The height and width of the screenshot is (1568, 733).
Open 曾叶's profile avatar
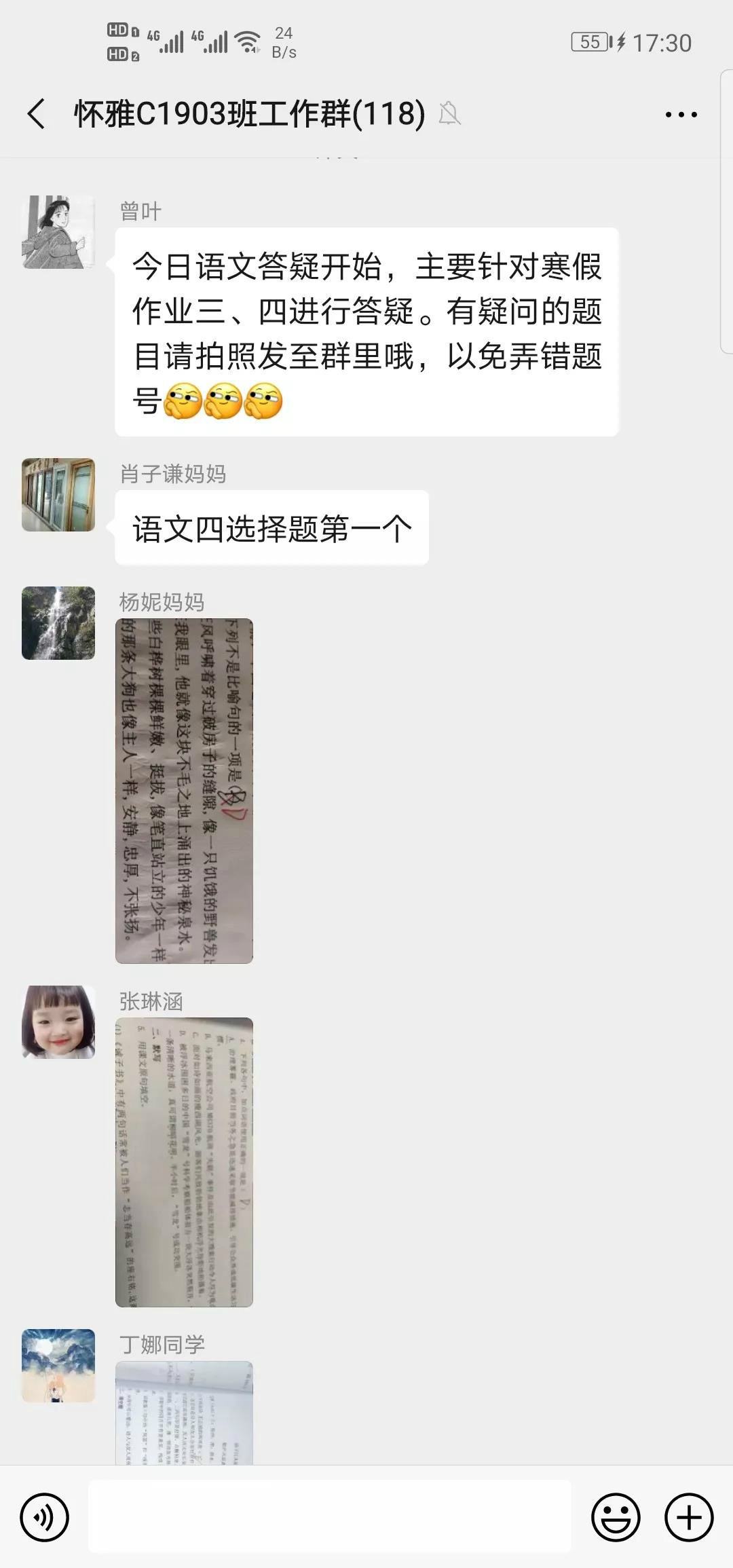pyautogui.click(x=58, y=232)
